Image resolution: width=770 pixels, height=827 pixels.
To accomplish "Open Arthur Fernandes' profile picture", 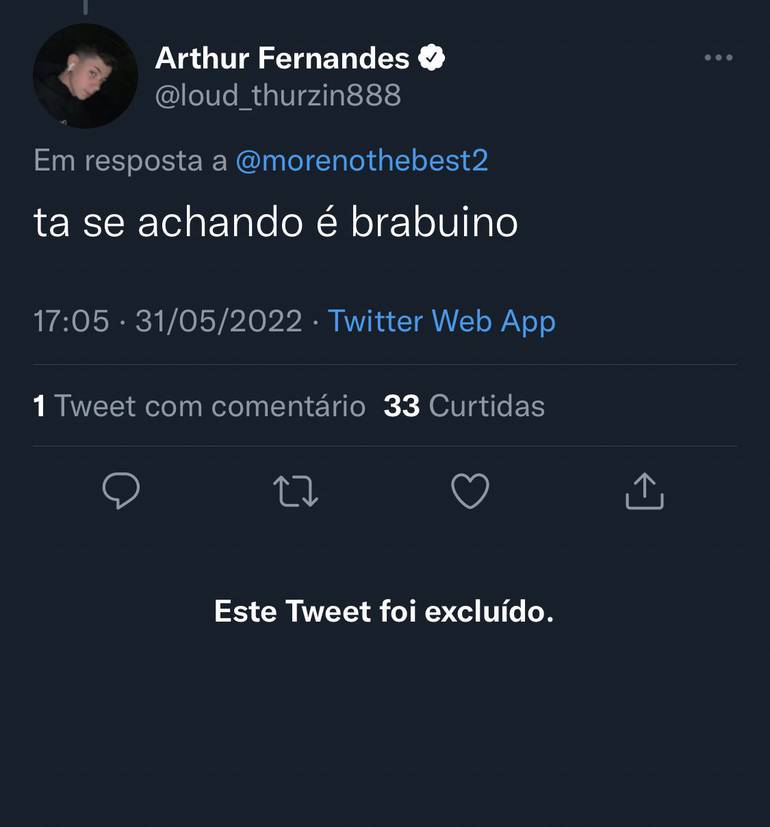I will click(84, 77).
